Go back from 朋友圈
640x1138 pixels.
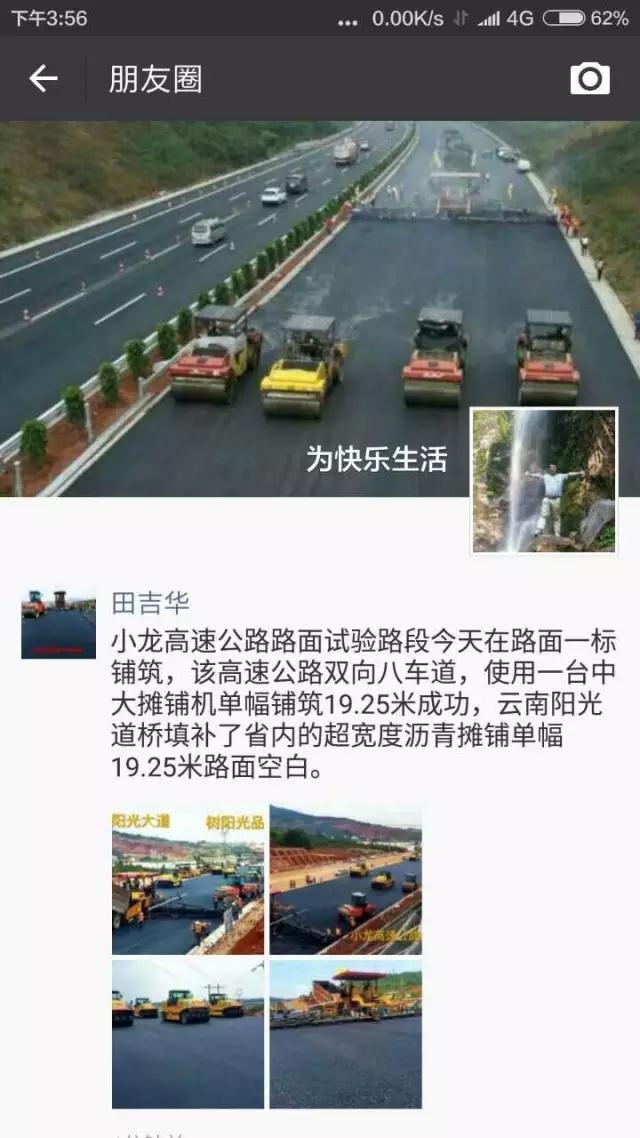(43, 79)
